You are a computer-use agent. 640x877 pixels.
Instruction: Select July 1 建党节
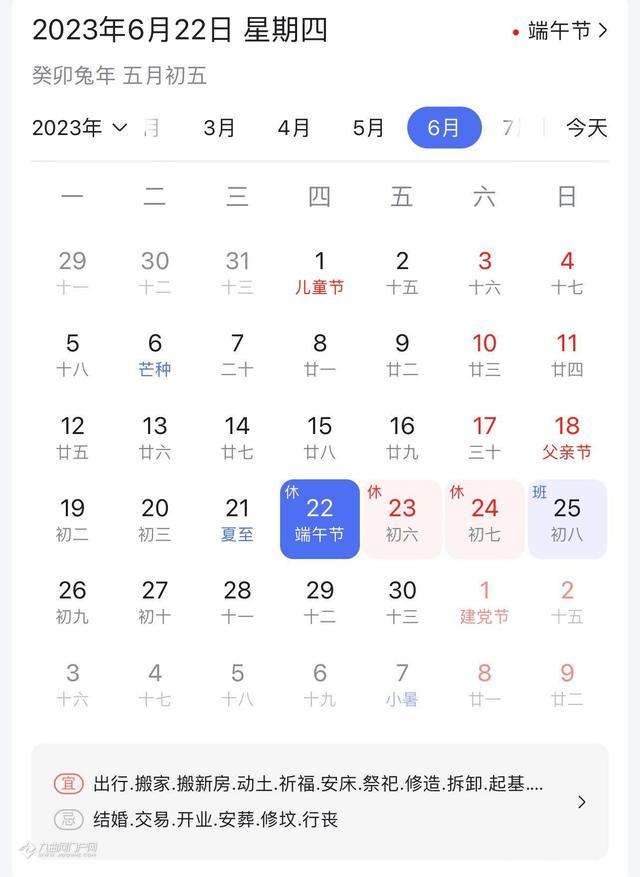click(485, 601)
